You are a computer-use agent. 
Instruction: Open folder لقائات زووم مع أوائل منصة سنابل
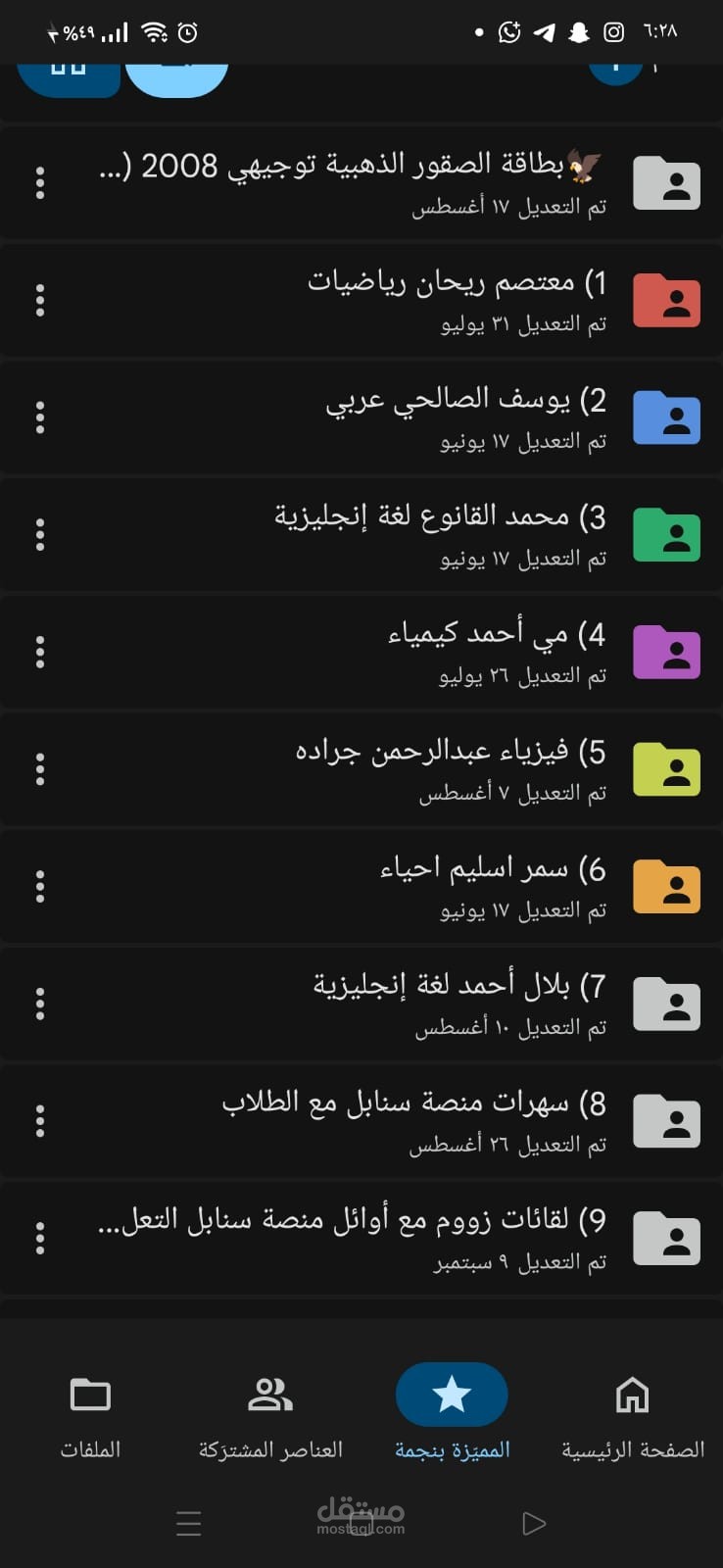[361, 1239]
